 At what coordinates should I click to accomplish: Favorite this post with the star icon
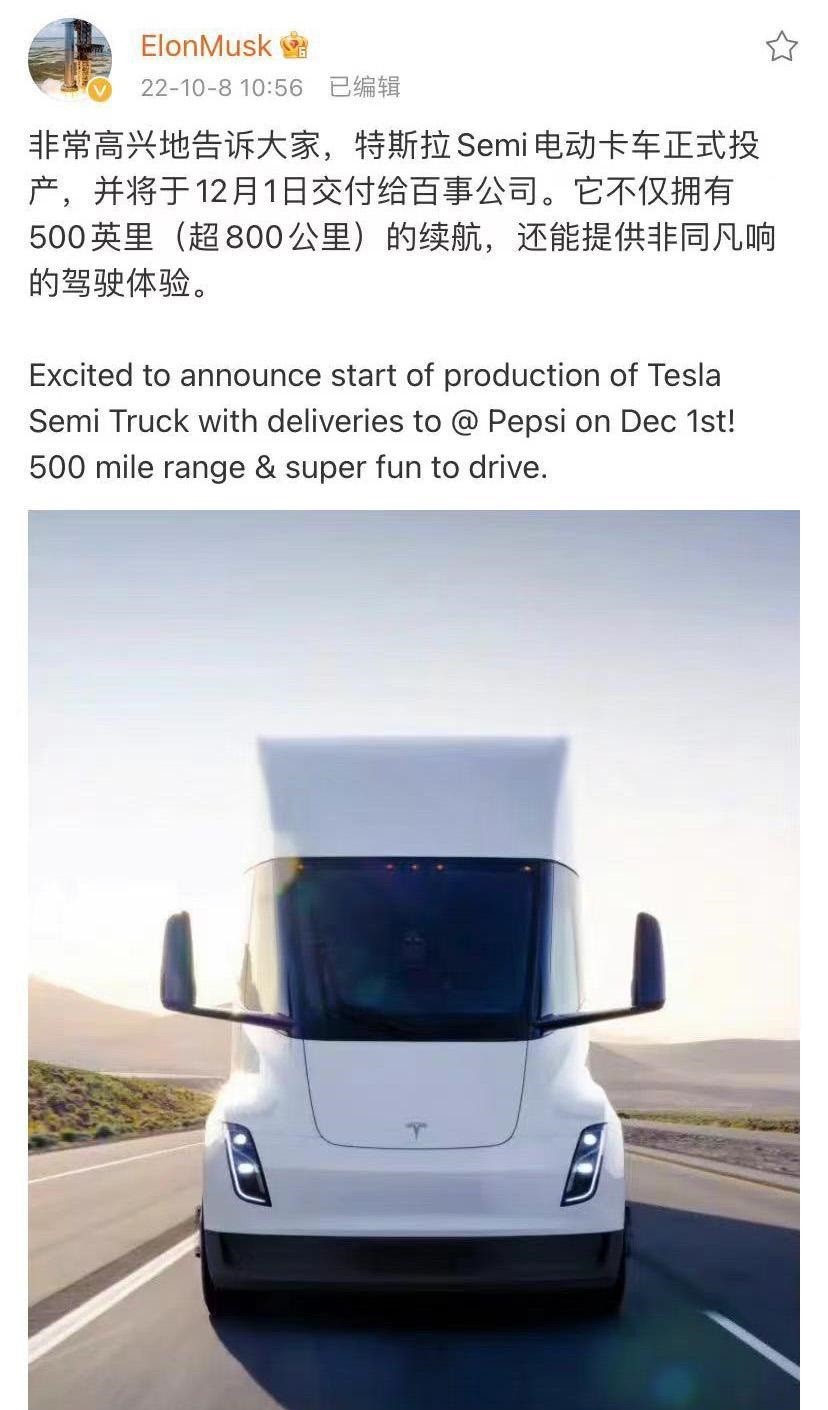click(781, 47)
